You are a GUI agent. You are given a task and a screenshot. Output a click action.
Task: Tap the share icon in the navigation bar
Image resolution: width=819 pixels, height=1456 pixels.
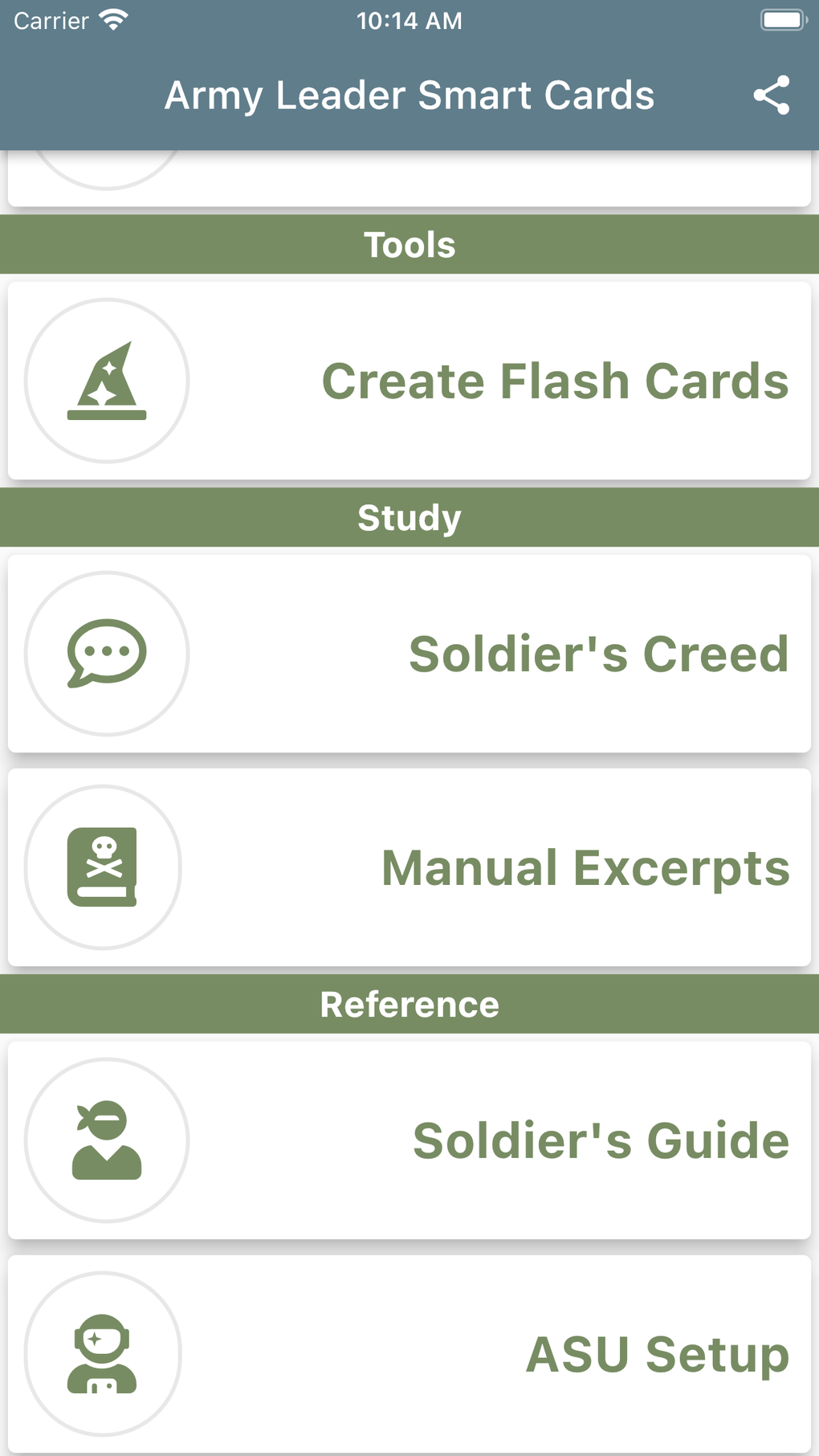click(772, 96)
